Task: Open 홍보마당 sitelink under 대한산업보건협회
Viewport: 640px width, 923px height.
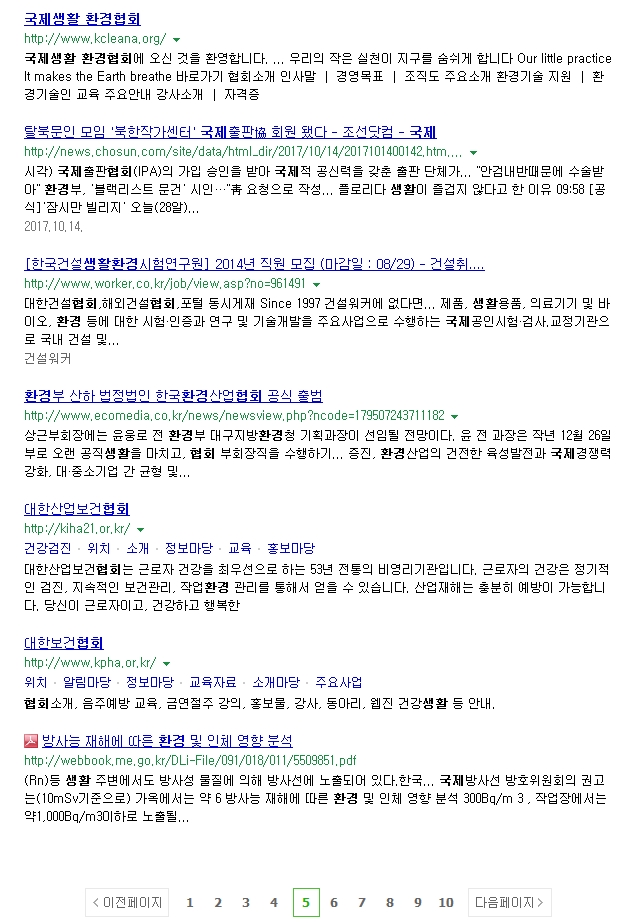Action: click(x=291, y=548)
